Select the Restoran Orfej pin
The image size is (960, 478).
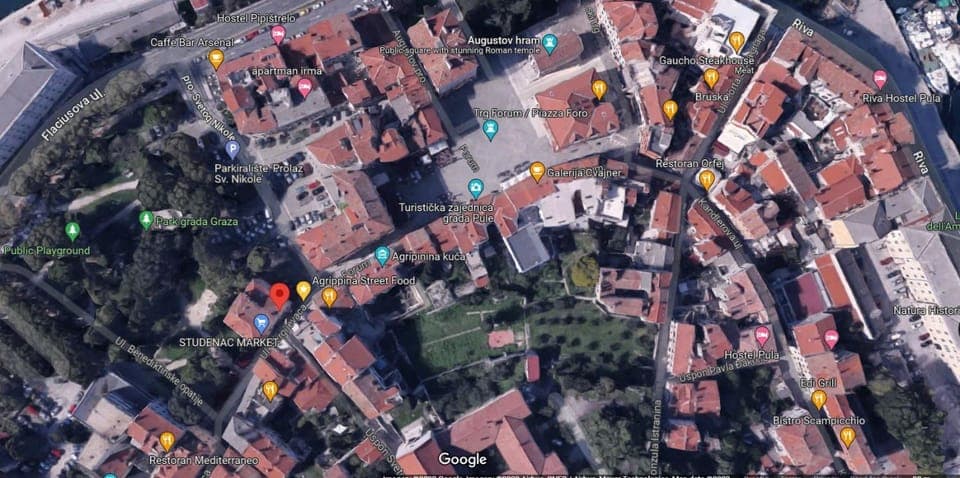point(707,179)
